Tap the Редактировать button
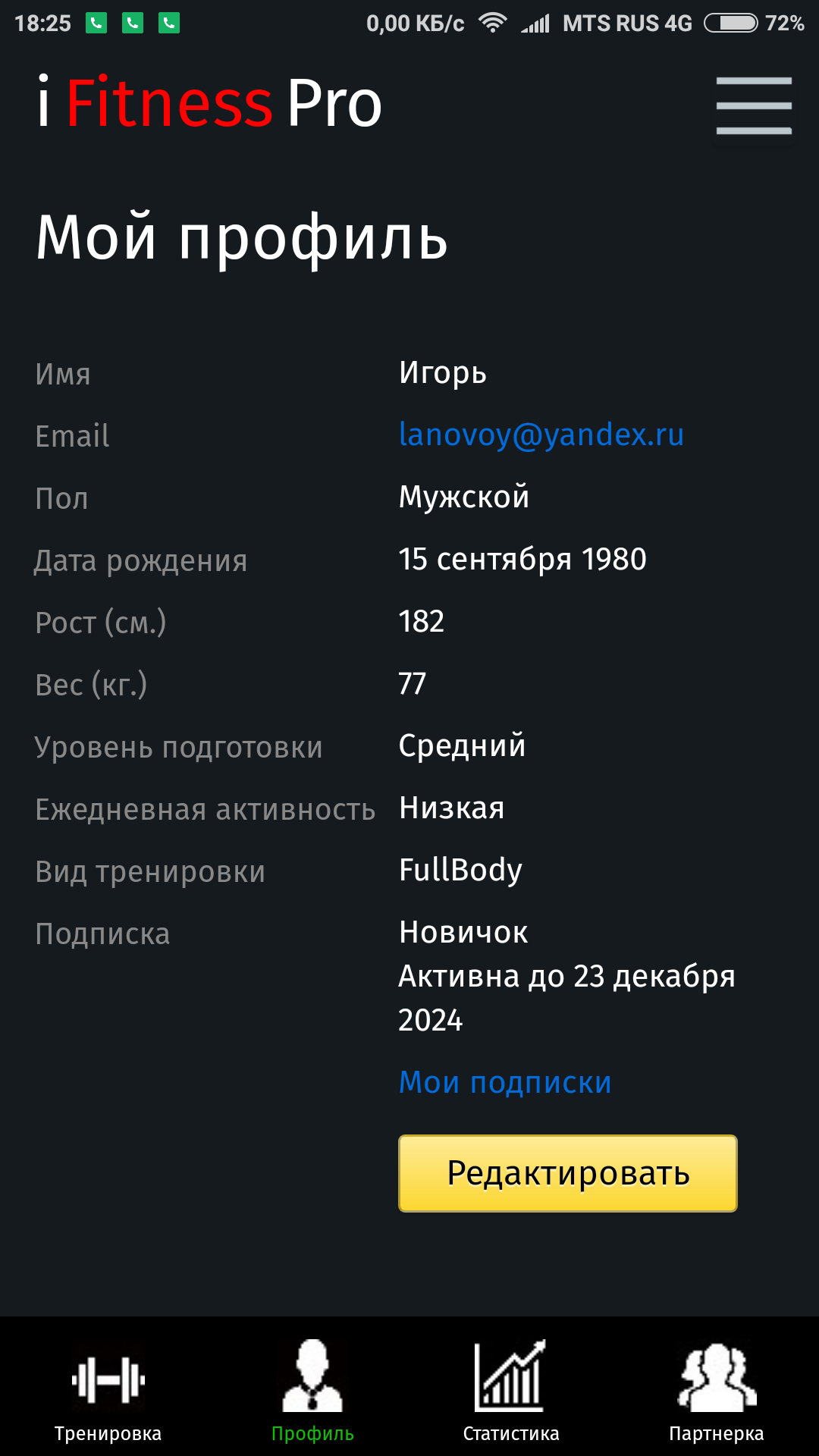The image size is (819, 1456). coord(568,1173)
